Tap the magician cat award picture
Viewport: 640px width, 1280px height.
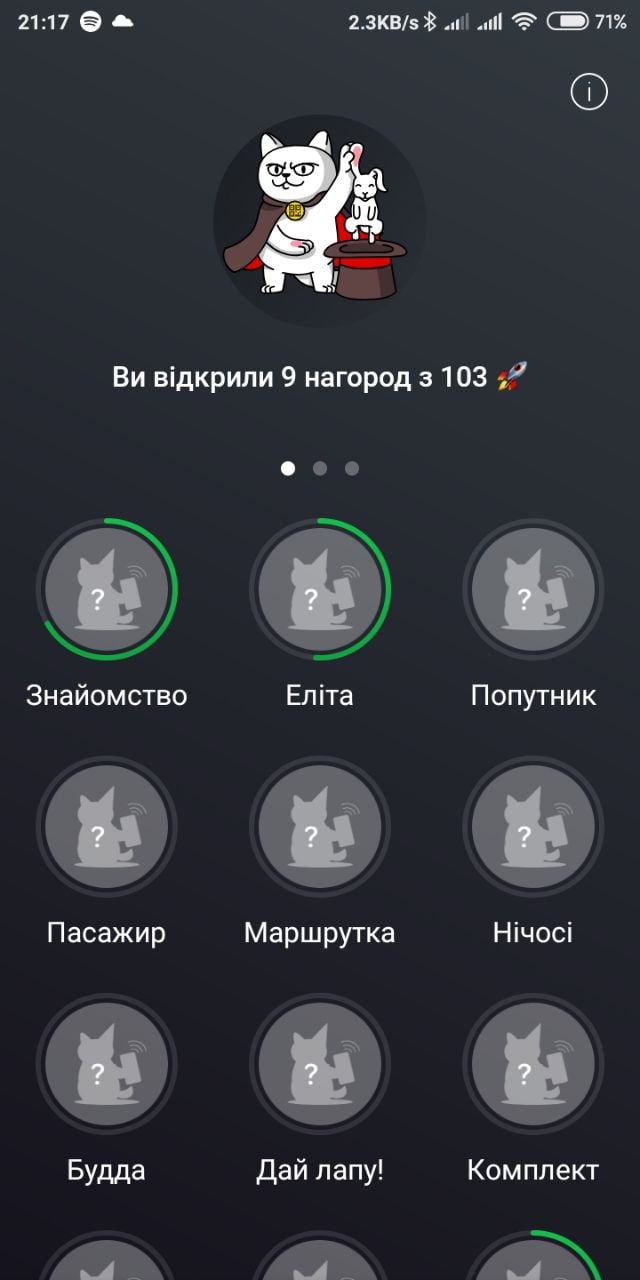pos(320,220)
